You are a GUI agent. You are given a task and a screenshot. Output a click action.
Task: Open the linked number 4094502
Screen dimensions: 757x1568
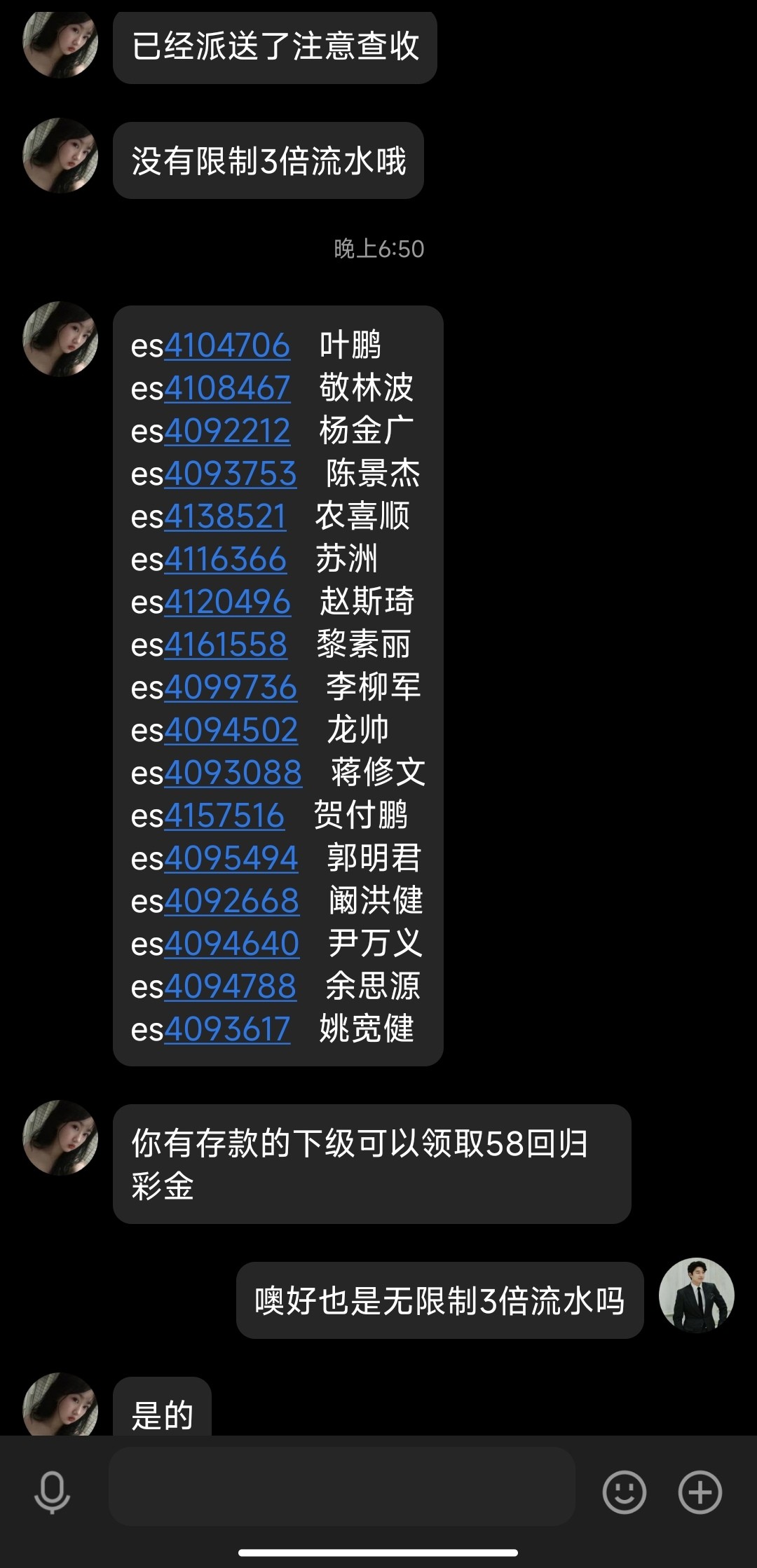(x=231, y=731)
